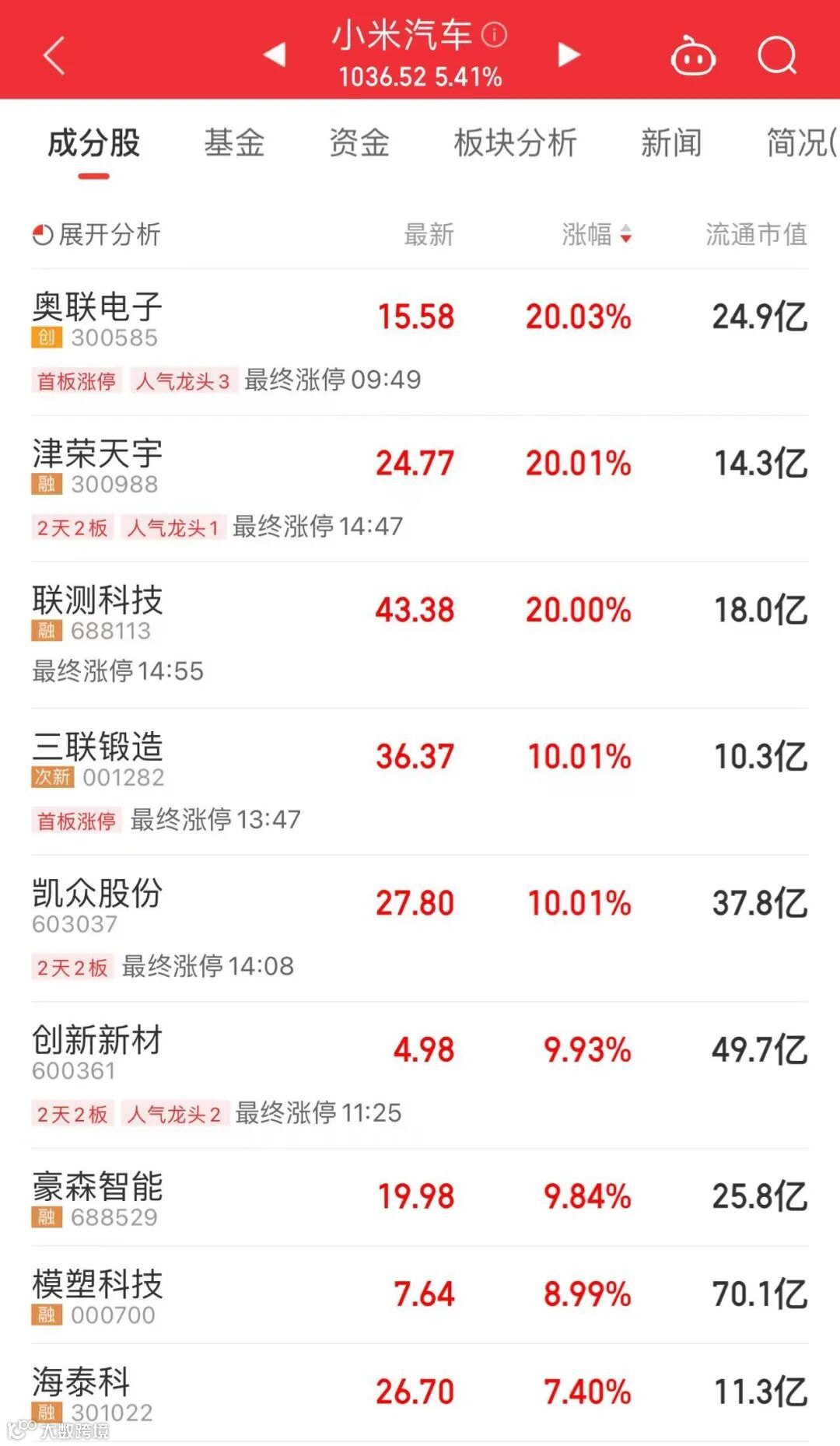Viewport: 840px width, 1446px height.
Task: Switch to the previous sector with left arrow
Action: pyautogui.click(x=275, y=54)
